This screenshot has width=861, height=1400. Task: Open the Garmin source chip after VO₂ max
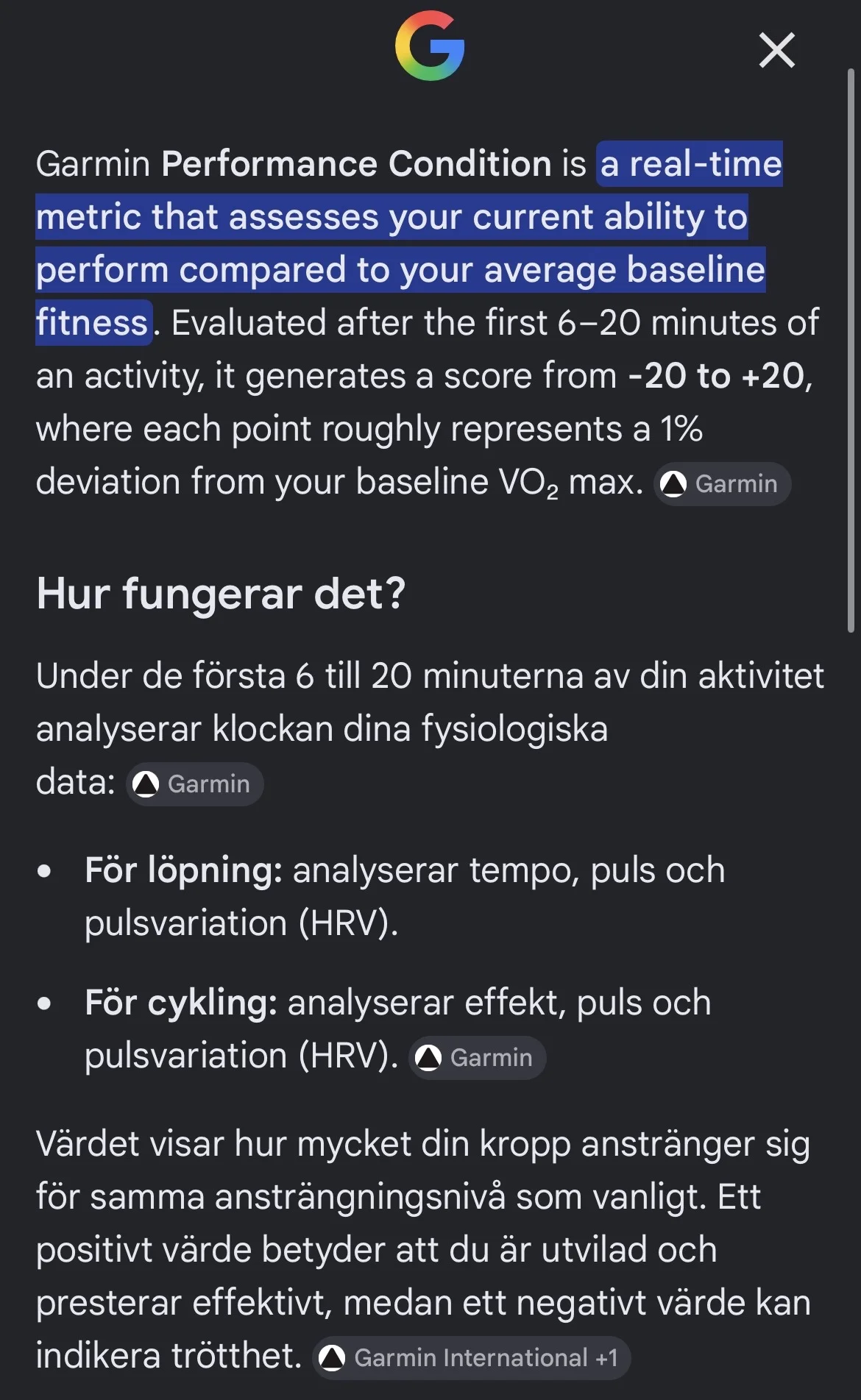coord(722,484)
